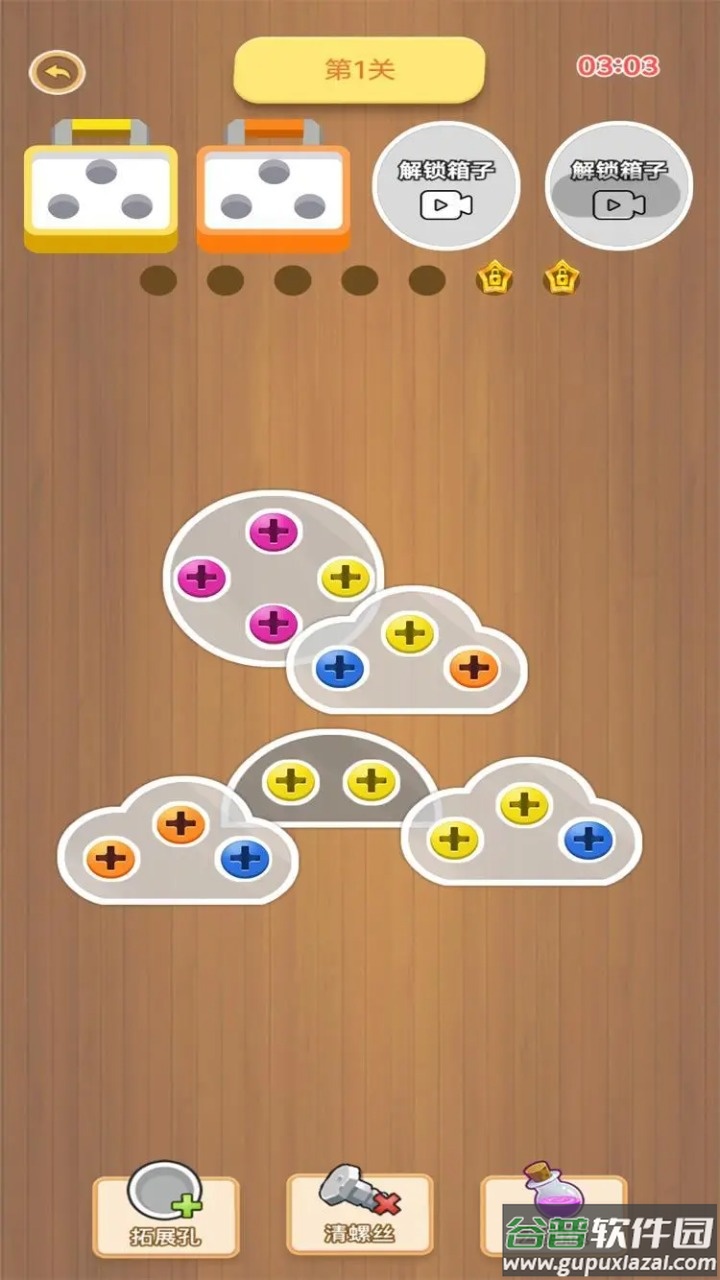Remove the yellow screw on the pink-screw oval plate
The width and height of the screenshot is (720, 1280).
[x=345, y=577]
